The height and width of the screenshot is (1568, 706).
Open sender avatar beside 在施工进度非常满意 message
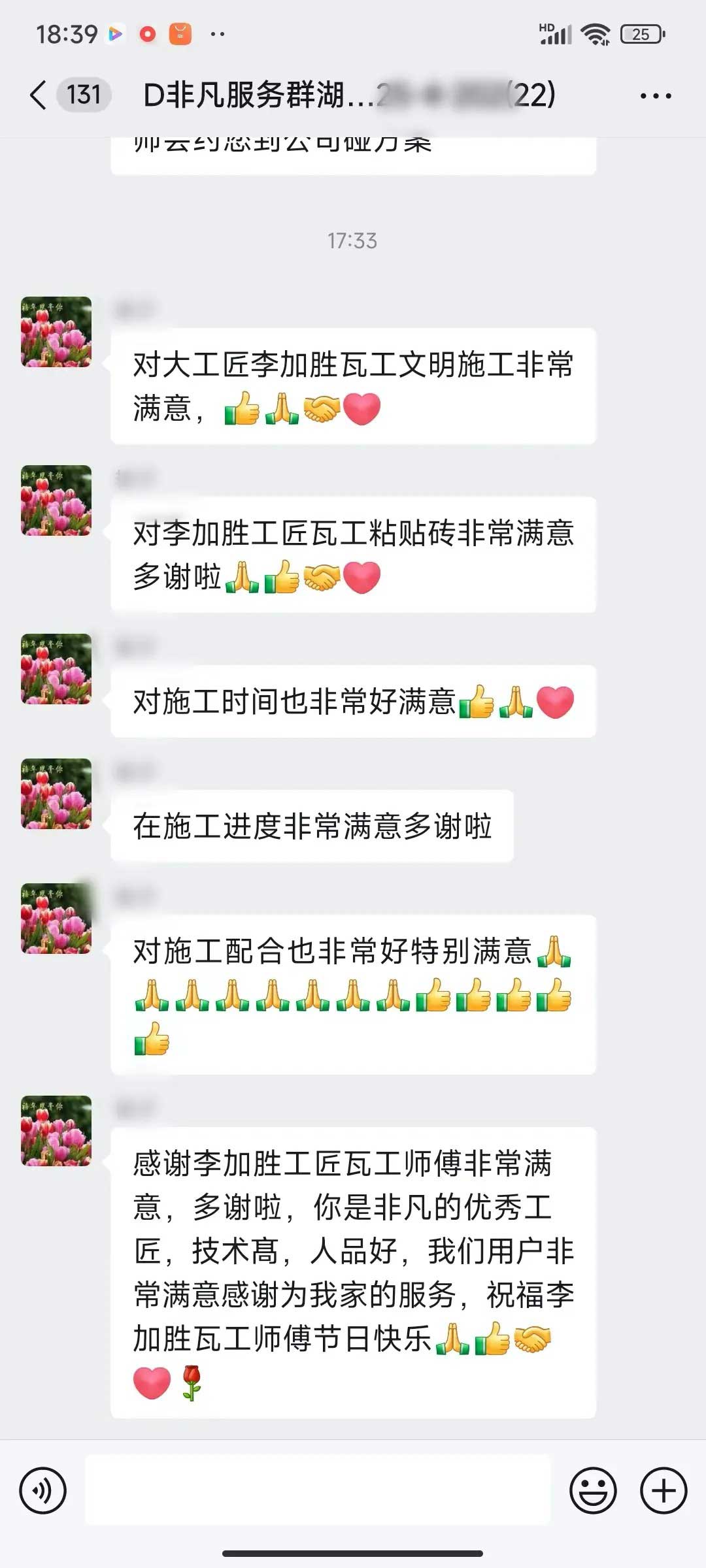tap(56, 794)
